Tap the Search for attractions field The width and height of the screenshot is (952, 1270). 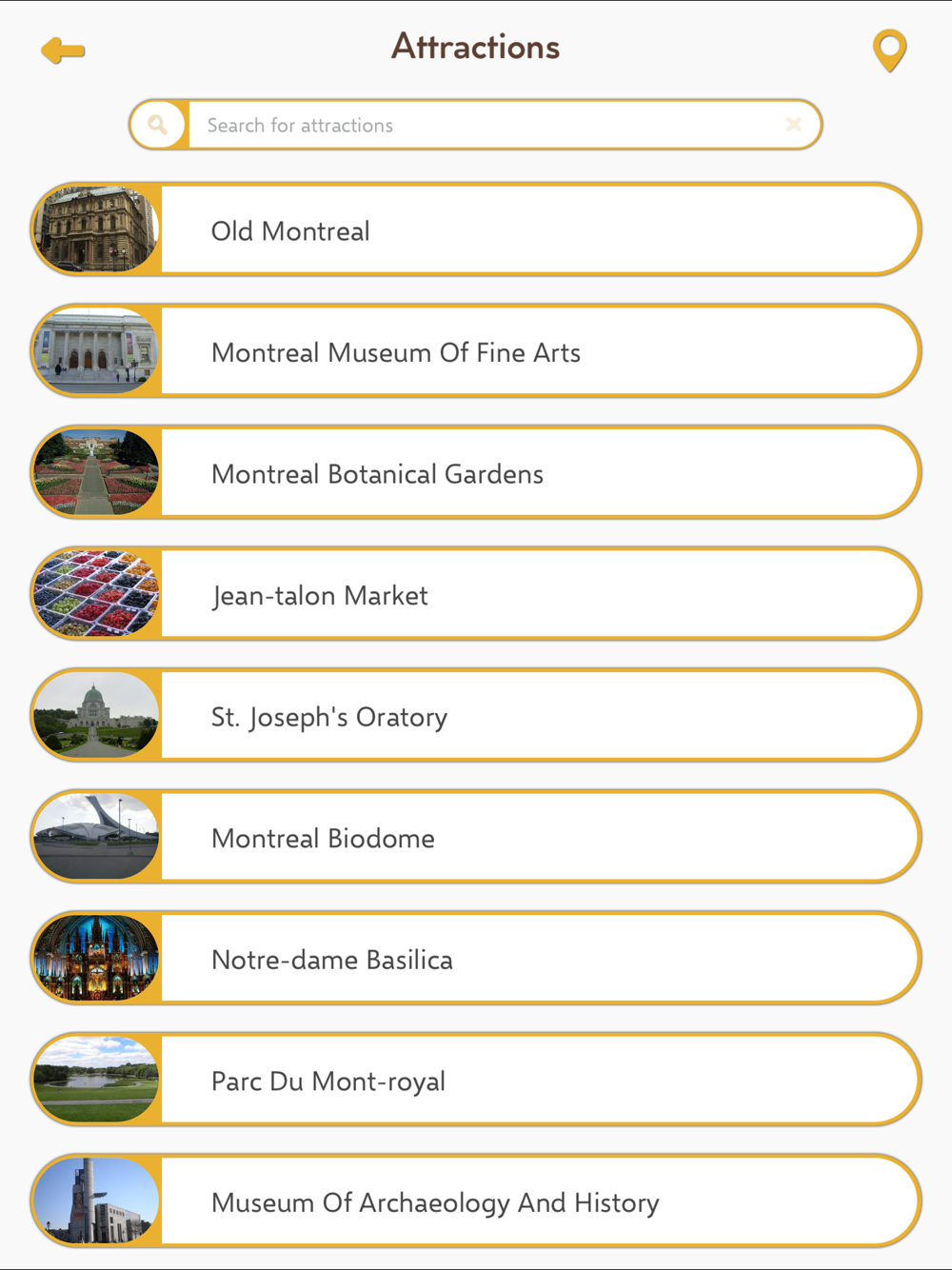486,125
